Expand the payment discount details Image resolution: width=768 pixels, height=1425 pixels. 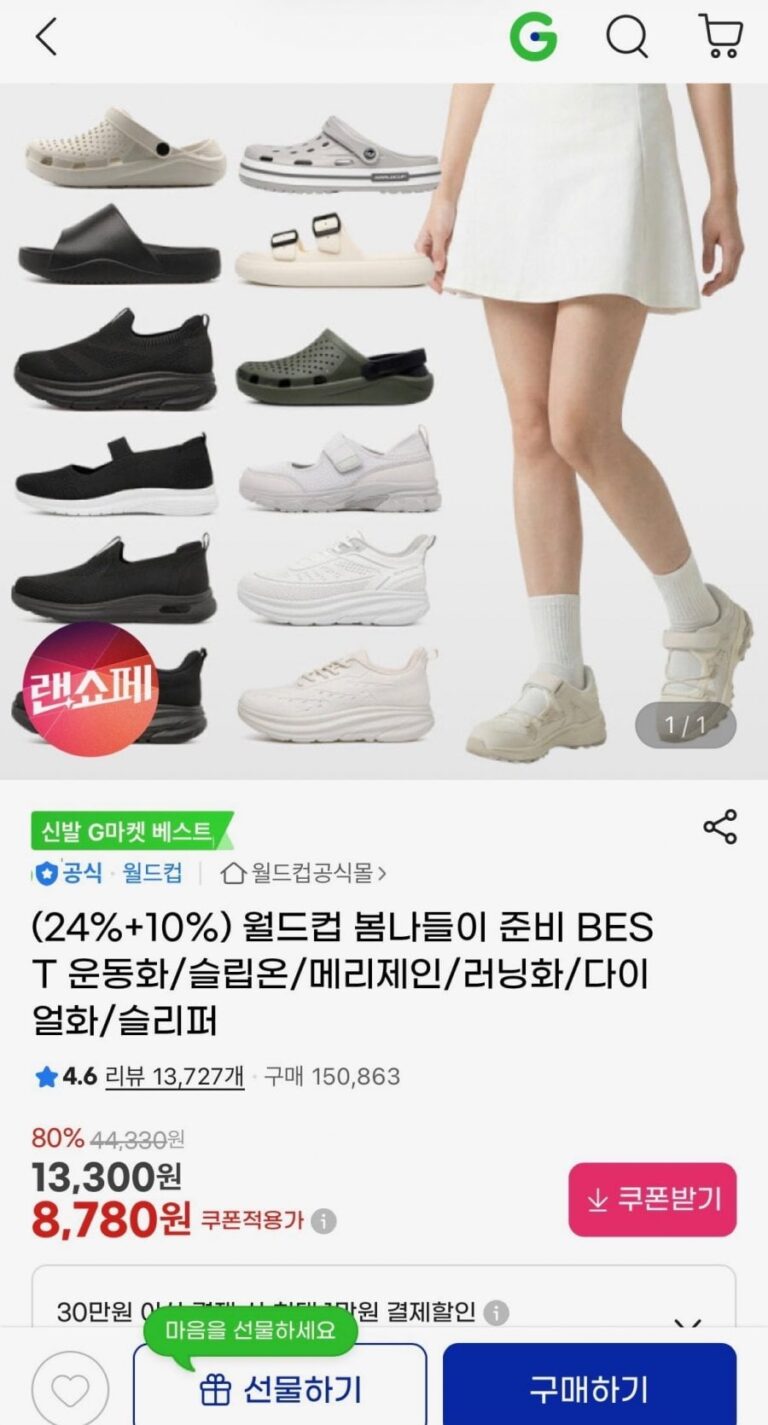tap(687, 1322)
